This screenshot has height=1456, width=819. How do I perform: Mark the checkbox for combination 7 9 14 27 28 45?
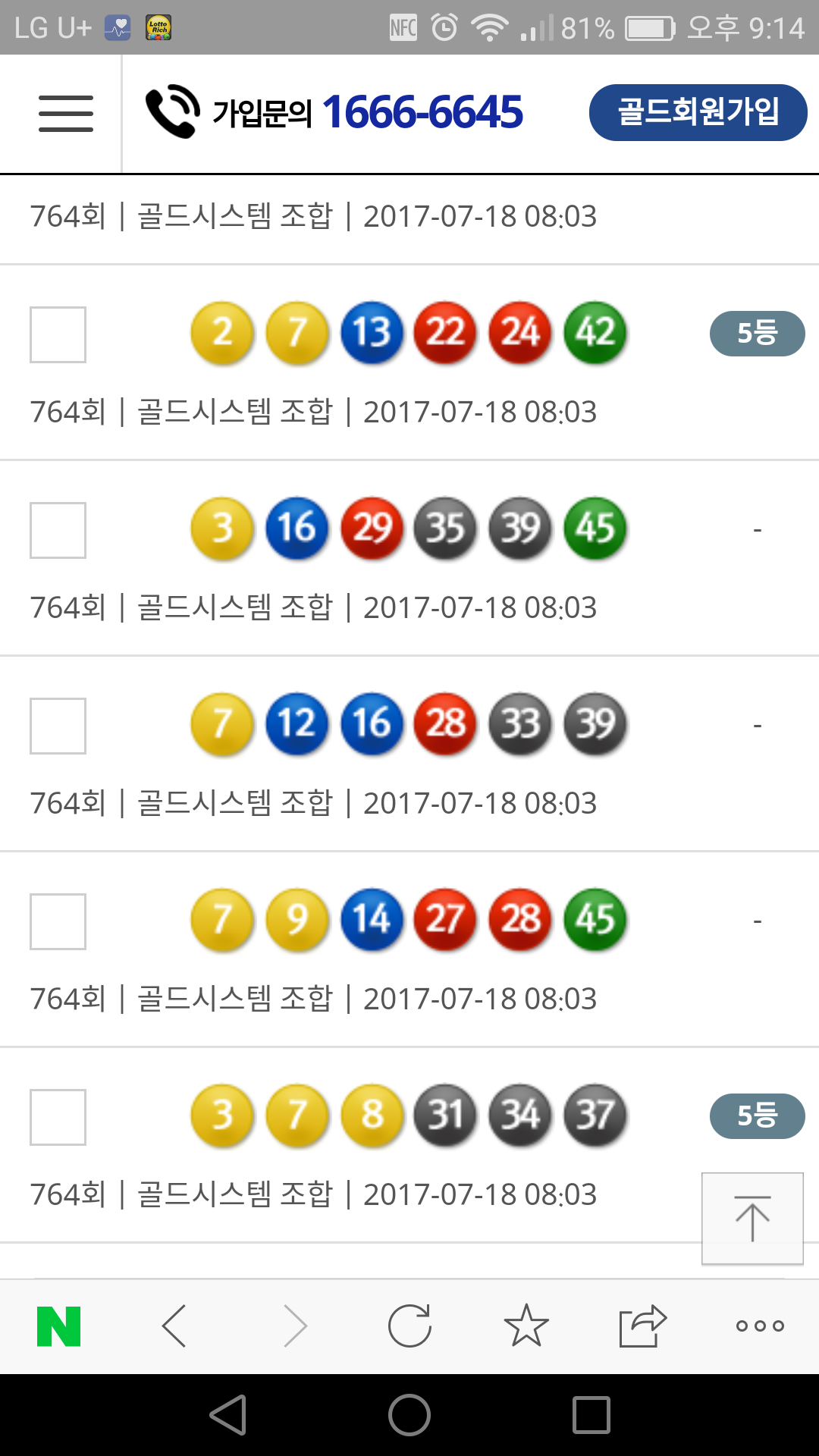coord(58,921)
